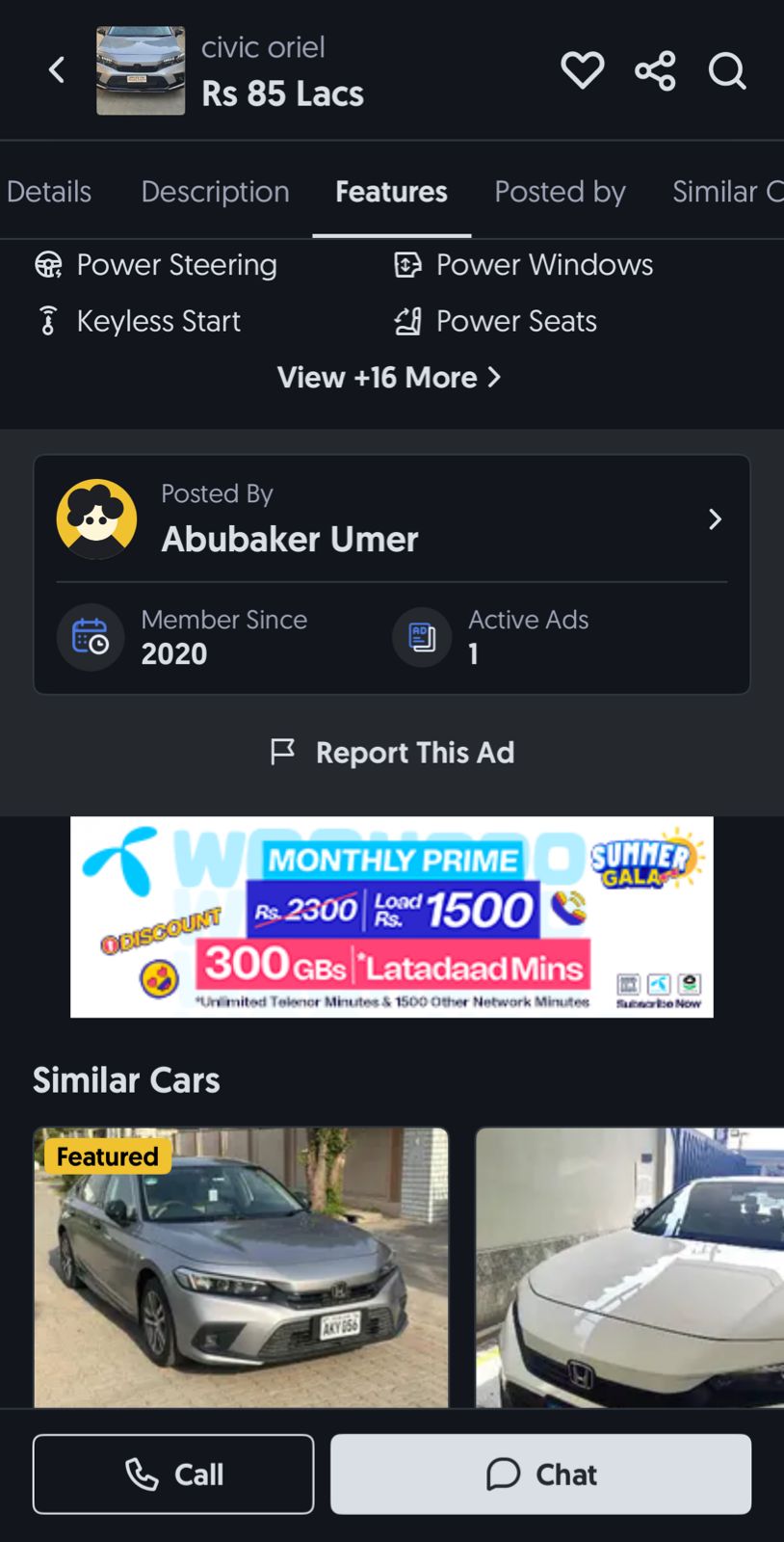Share this car ad
The image size is (784, 1542).
click(655, 70)
